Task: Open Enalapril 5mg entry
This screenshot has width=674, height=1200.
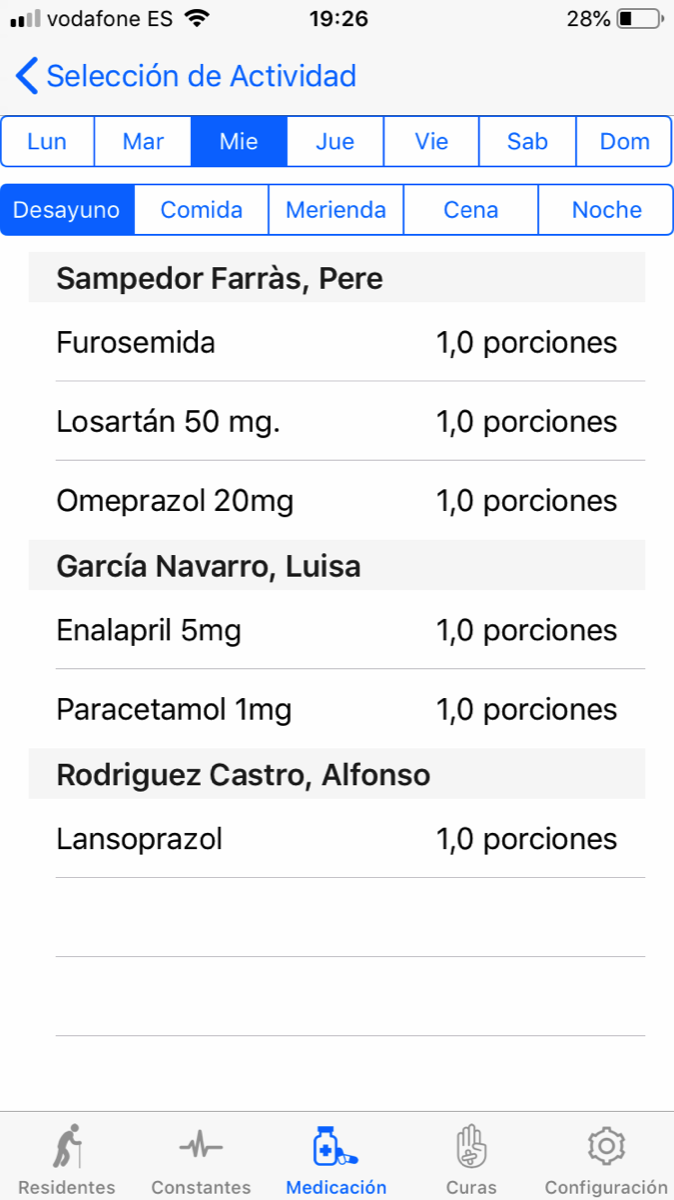Action: click(337, 631)
